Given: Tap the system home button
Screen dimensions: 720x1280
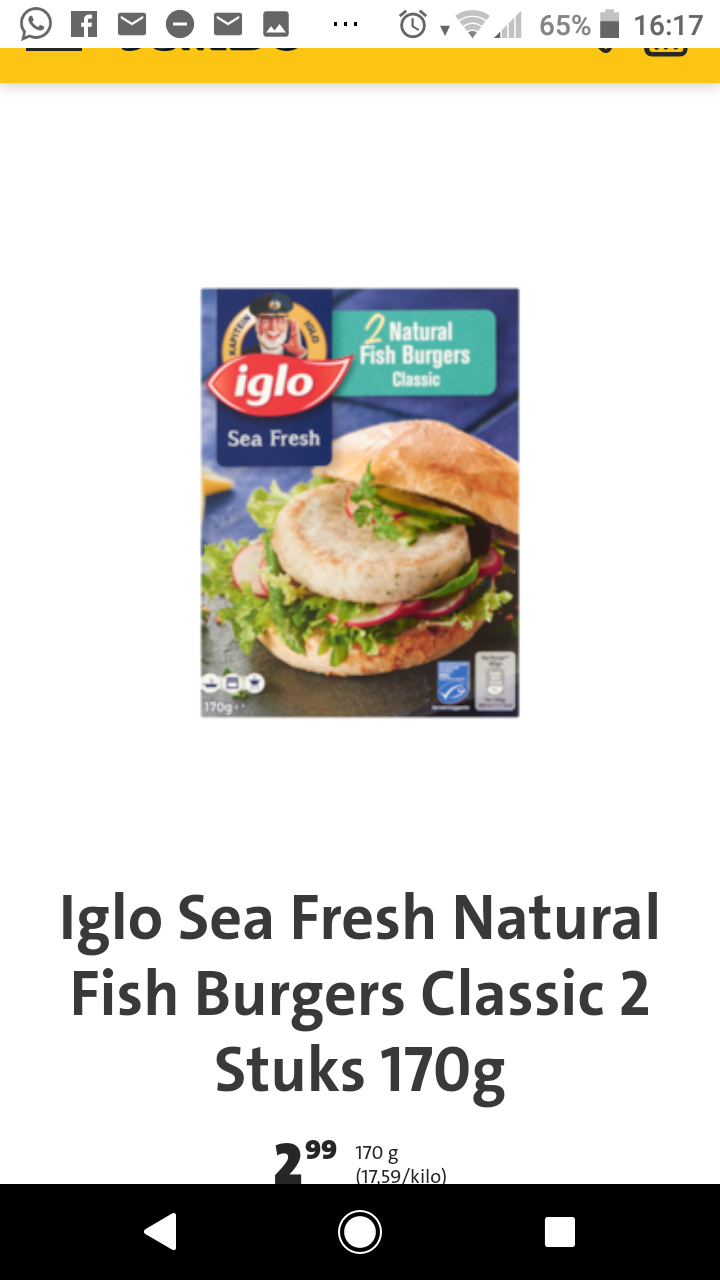Looking at the screenshot, I should click(360, 1232).
